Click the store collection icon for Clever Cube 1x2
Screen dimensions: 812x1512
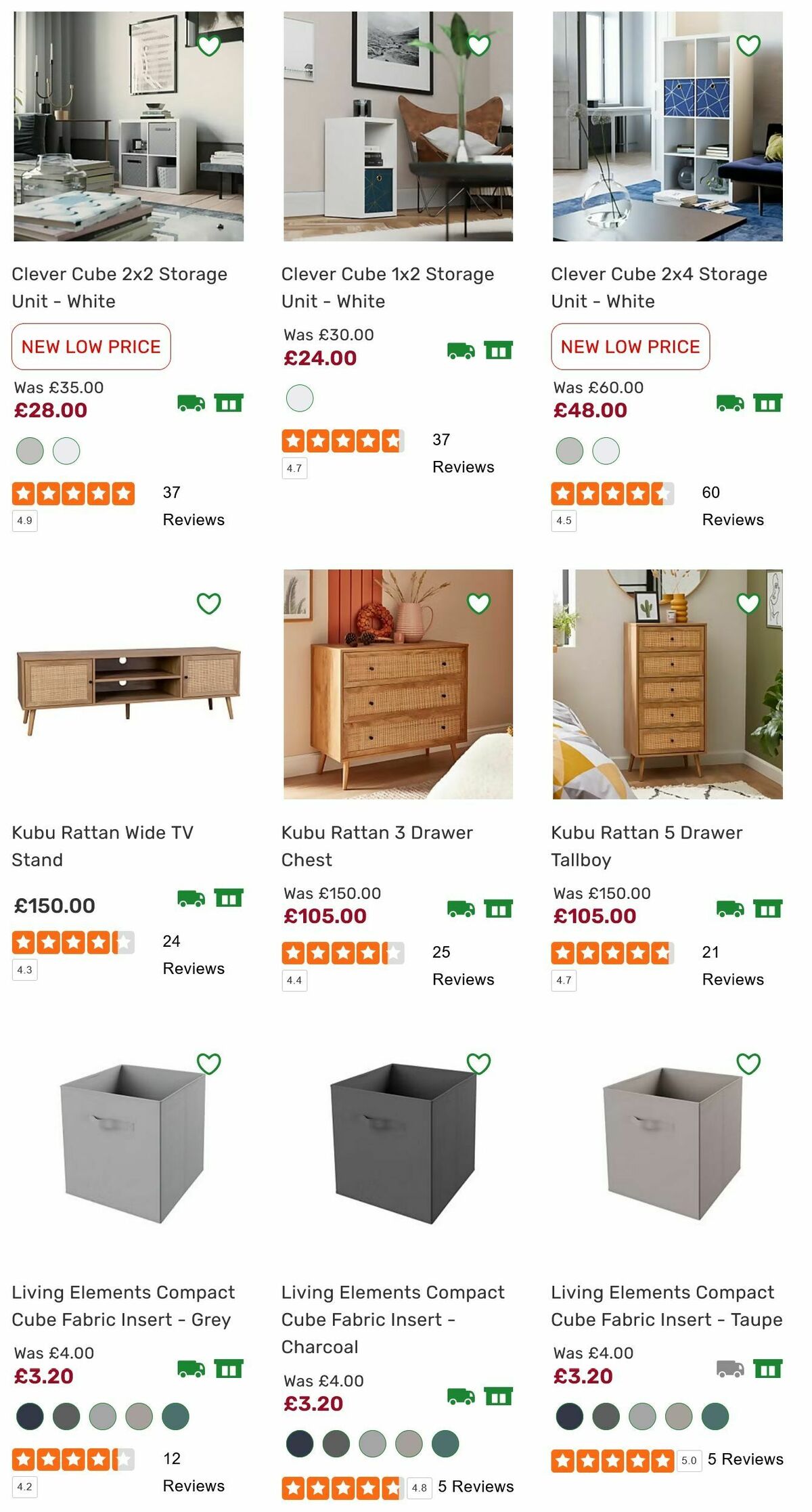pyautogui.click(x=501, y=350)
